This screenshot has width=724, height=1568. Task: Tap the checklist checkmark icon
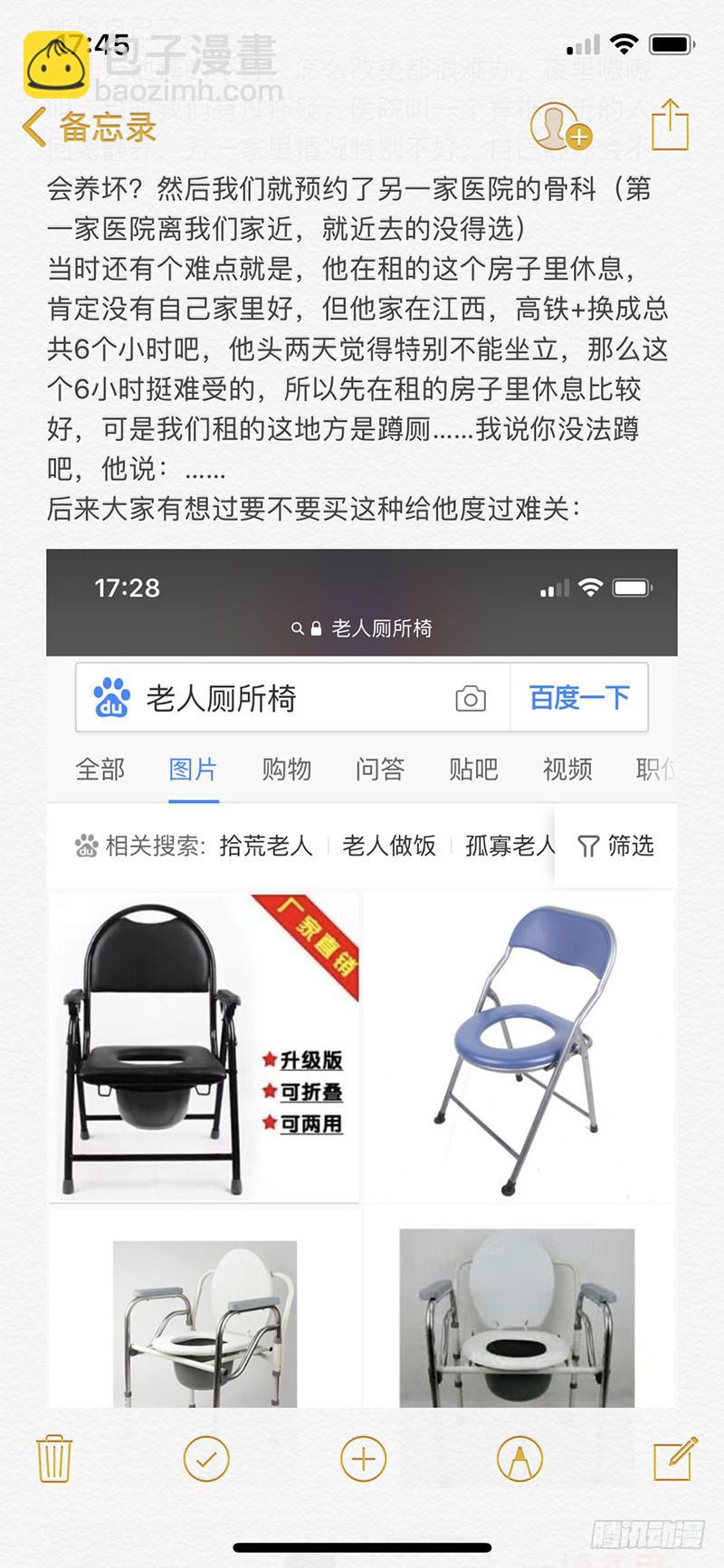coord(205,1458)
